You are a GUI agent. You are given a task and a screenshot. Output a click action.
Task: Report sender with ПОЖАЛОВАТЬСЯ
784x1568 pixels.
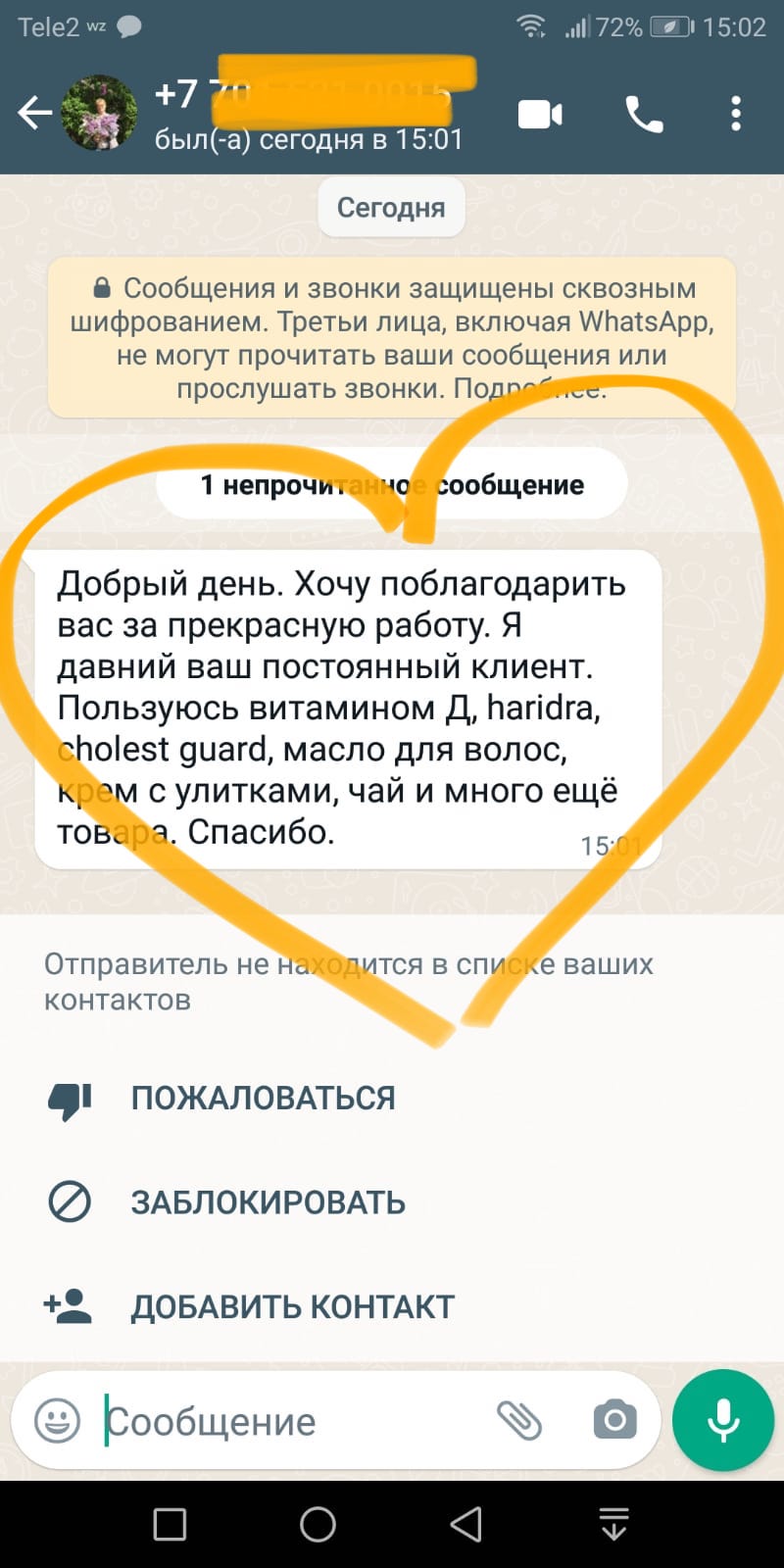tap(263, 1099)
